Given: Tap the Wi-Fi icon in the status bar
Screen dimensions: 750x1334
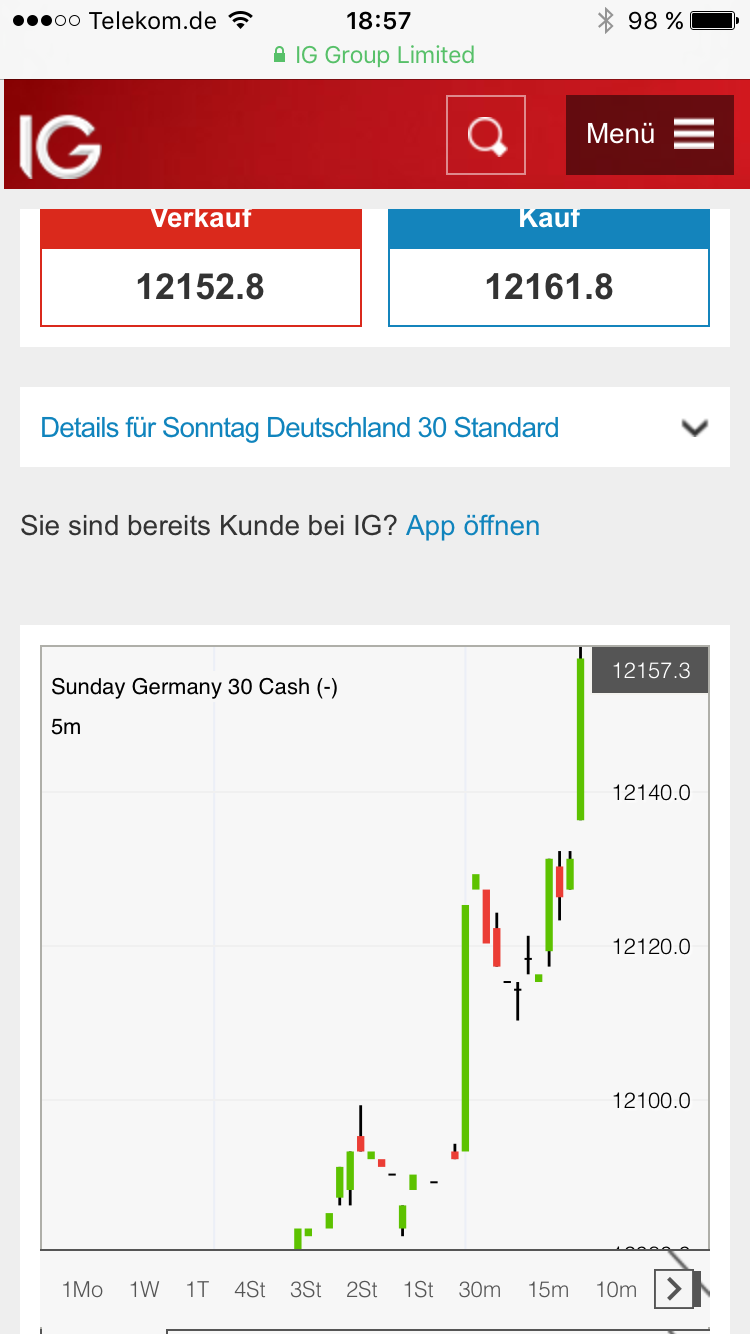Looking at the screenshot, I should (x=240, y=18).
